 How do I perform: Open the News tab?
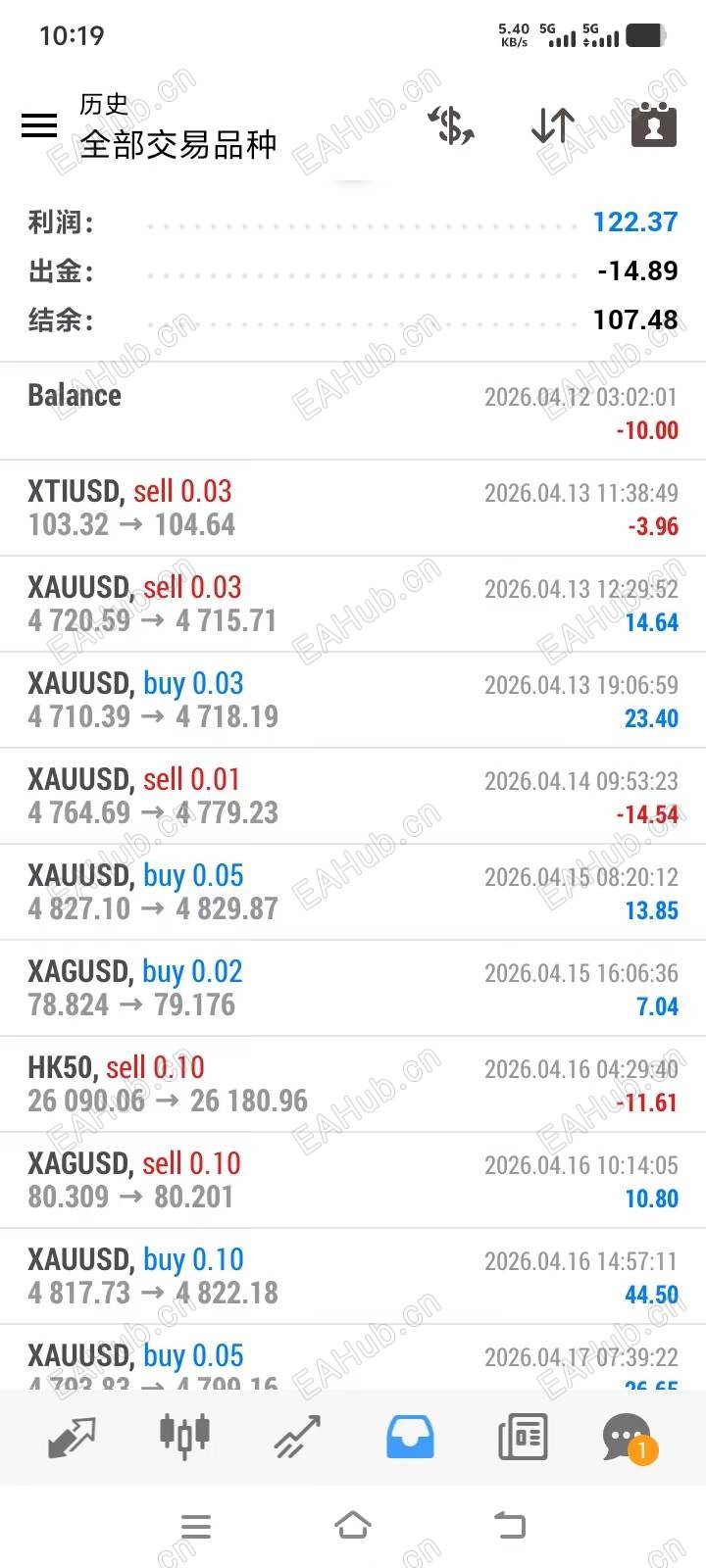[x=523, y=1437]
